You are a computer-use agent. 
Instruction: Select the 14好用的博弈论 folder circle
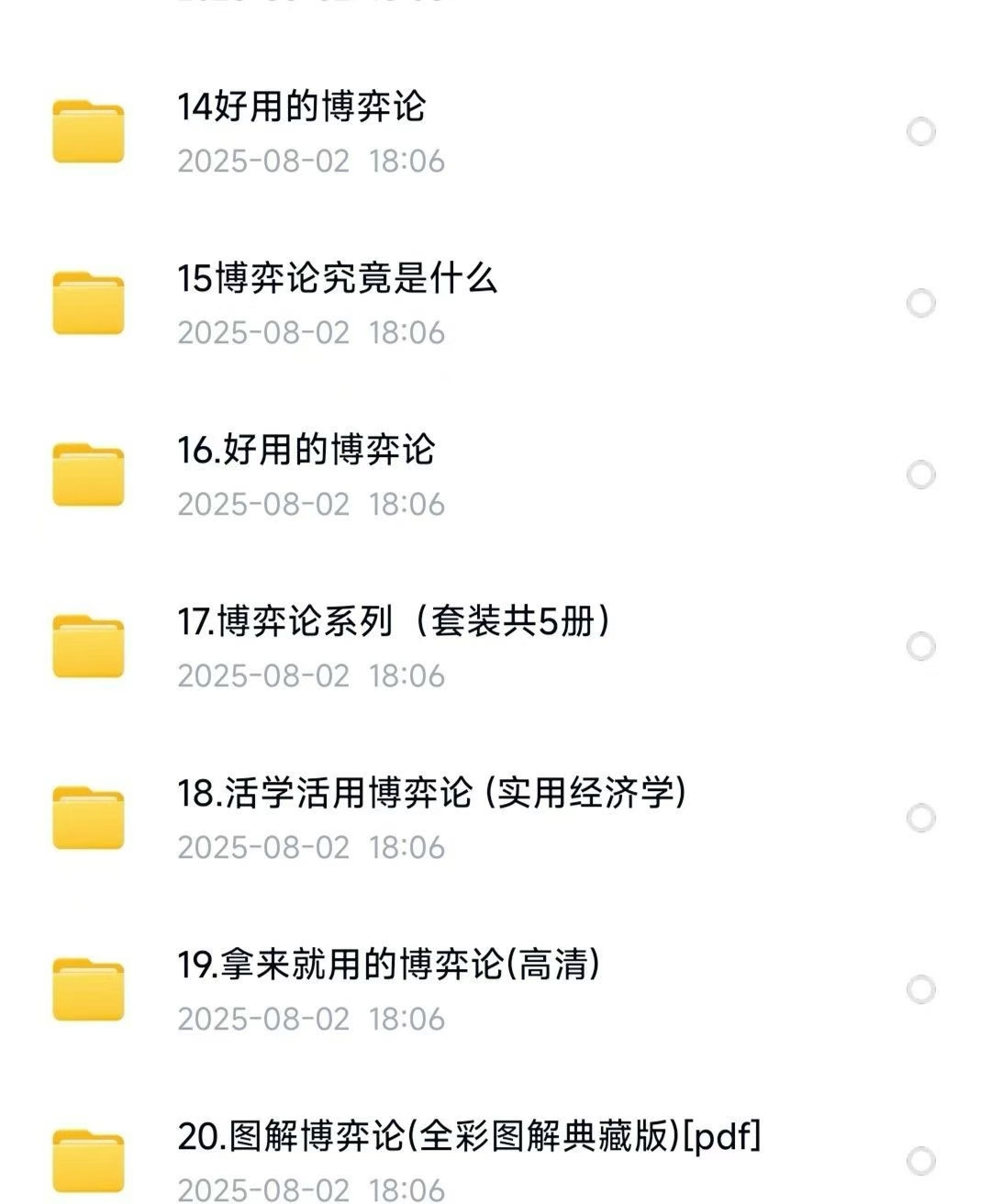920,132
